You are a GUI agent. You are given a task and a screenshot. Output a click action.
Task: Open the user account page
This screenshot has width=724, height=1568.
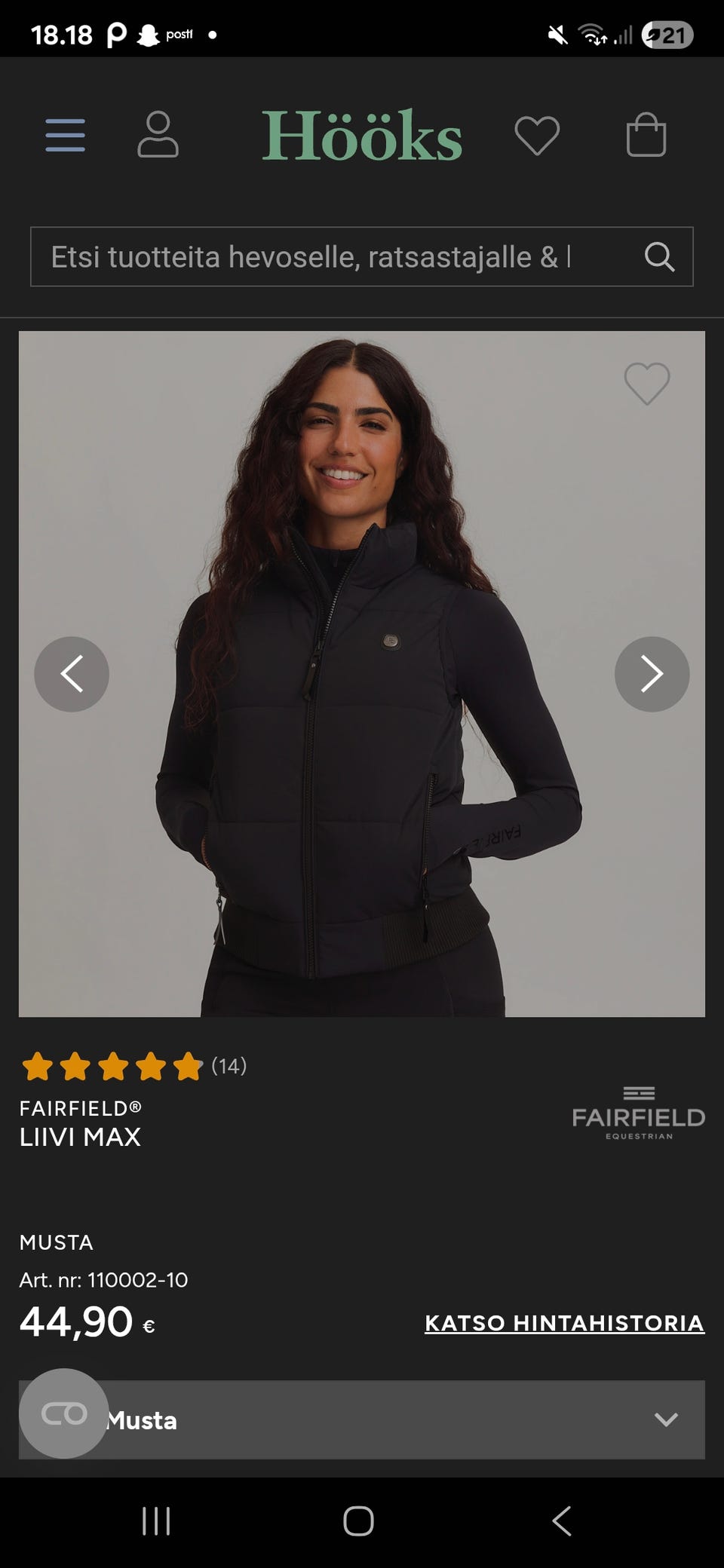[158, 135]
